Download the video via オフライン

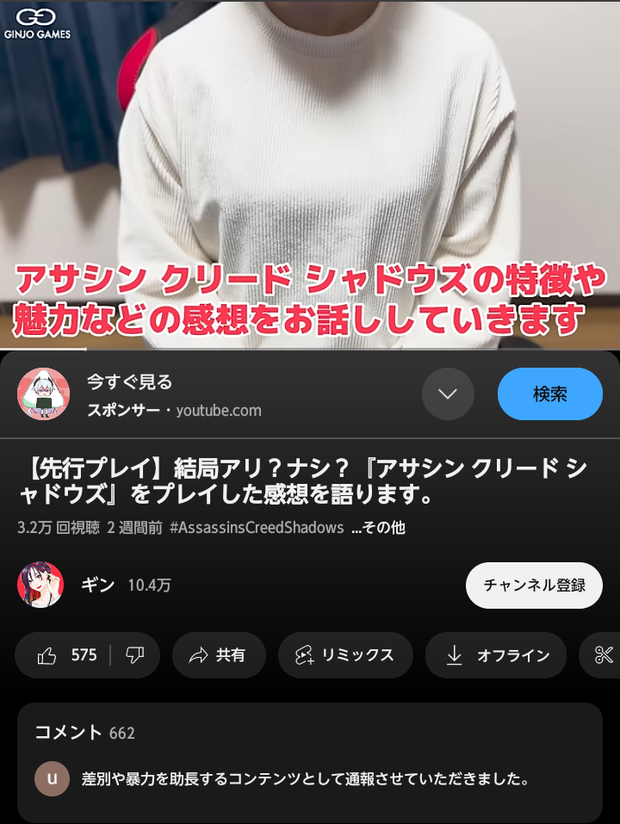(497, 655)
